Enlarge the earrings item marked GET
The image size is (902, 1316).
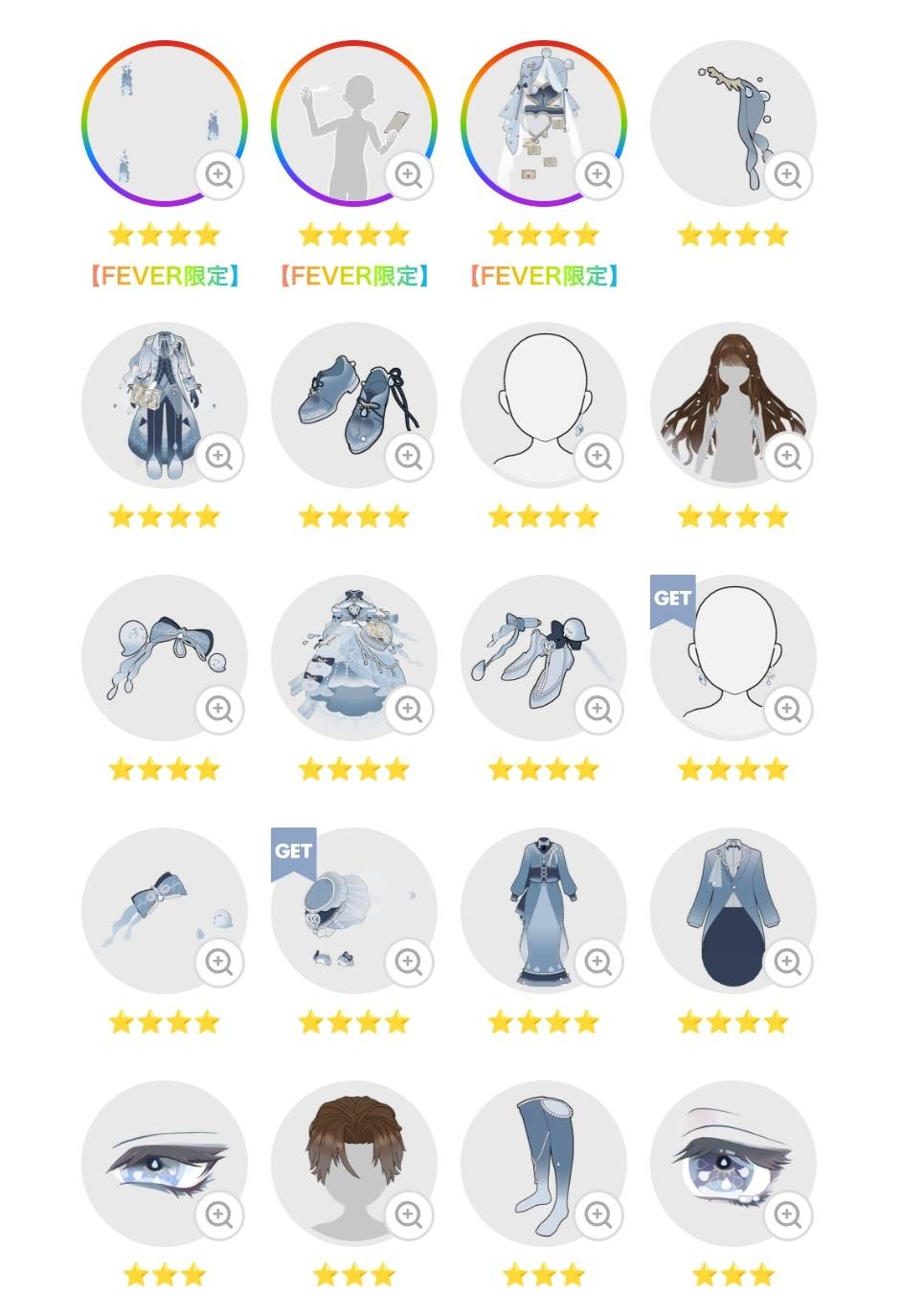coord(788,709)
